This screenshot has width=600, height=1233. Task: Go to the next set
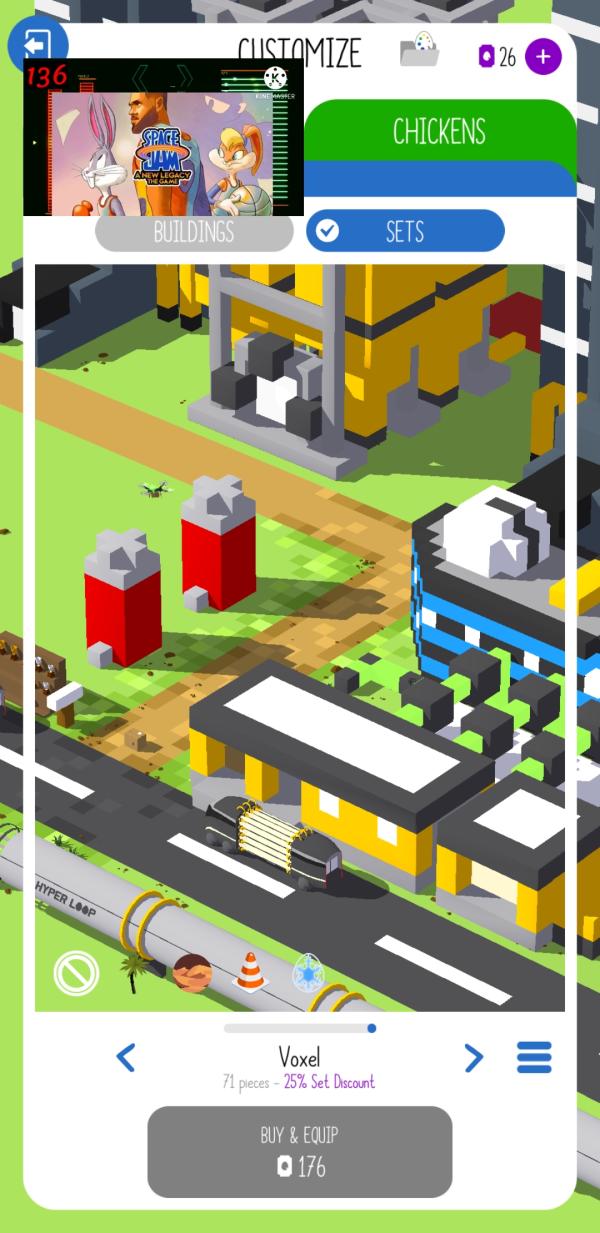pyautogui.click(x=473, y=1057)
